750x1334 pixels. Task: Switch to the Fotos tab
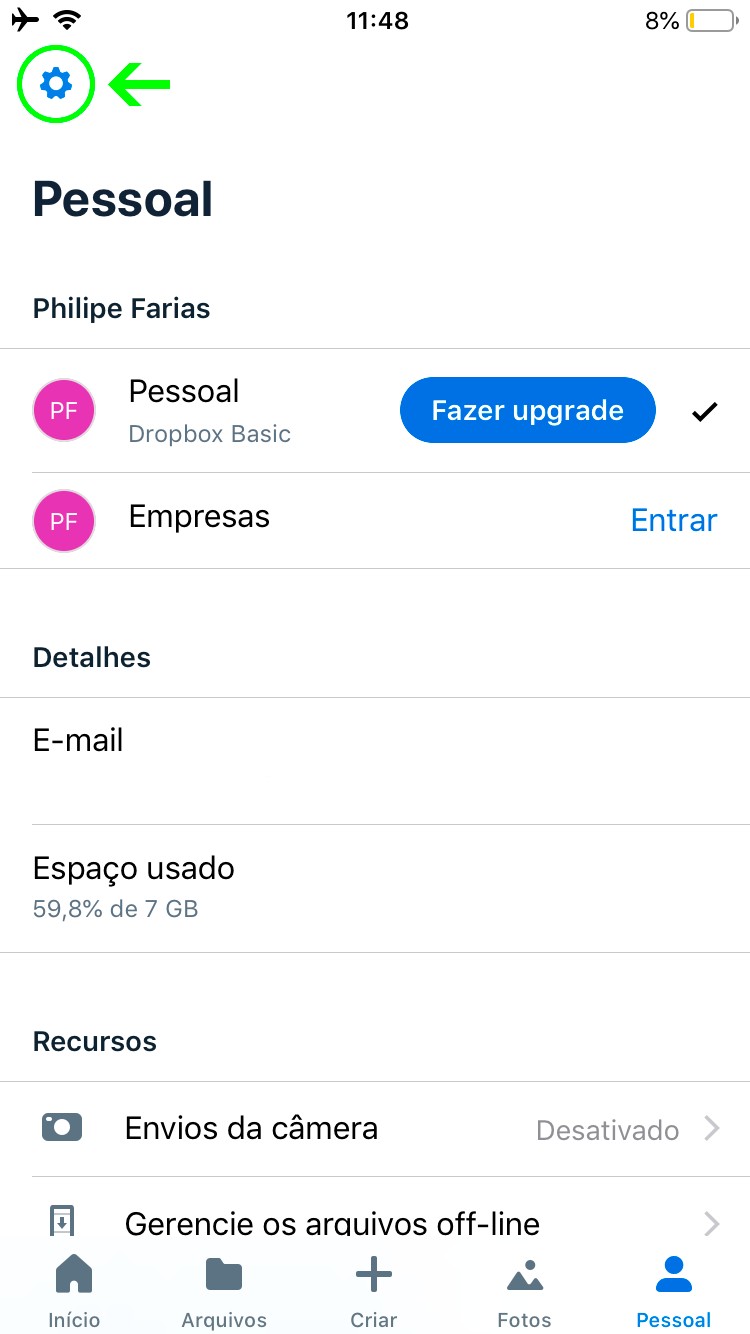[524, 1290]
